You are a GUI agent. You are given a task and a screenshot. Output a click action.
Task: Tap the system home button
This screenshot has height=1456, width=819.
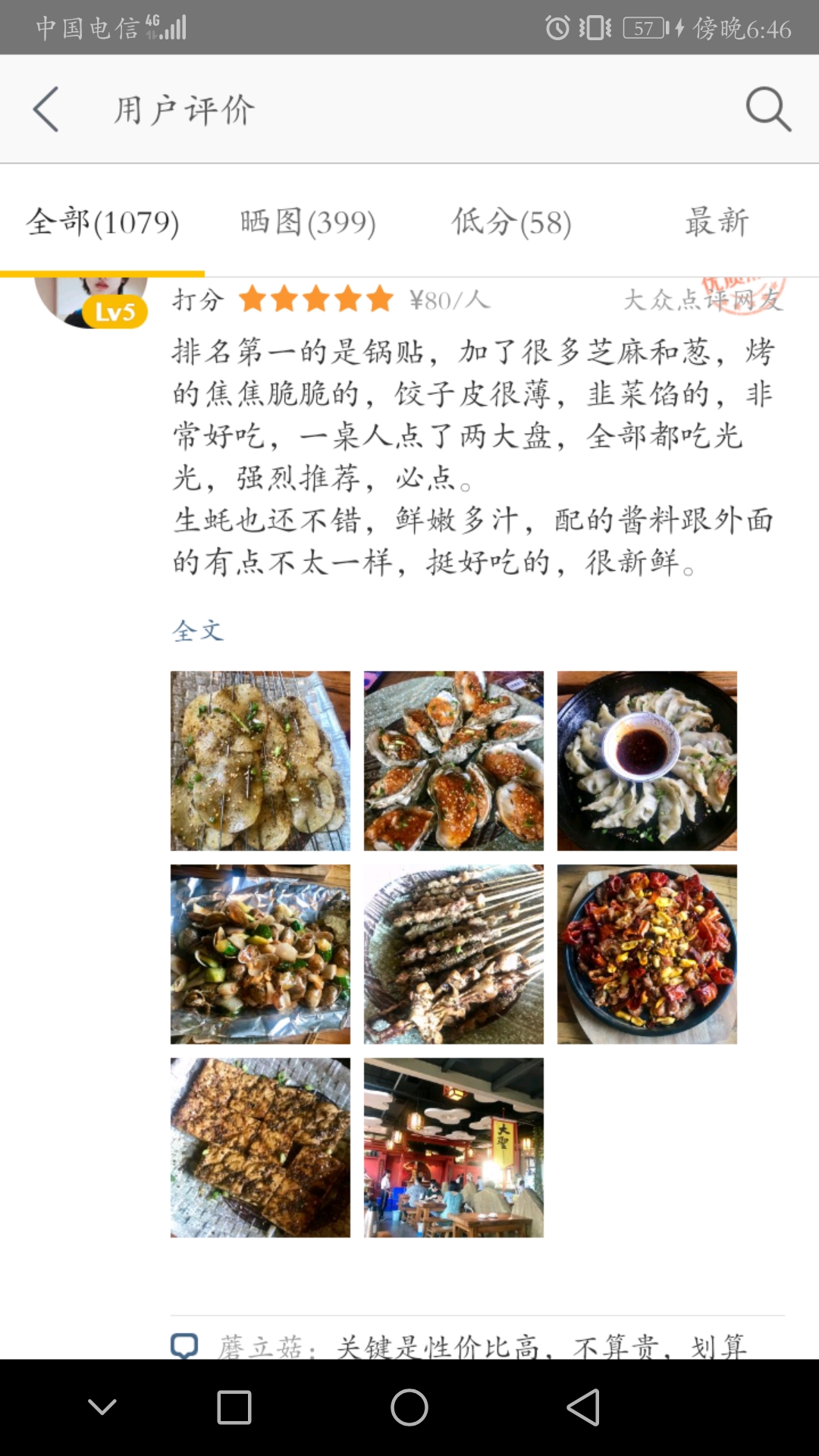point(409,1407)
